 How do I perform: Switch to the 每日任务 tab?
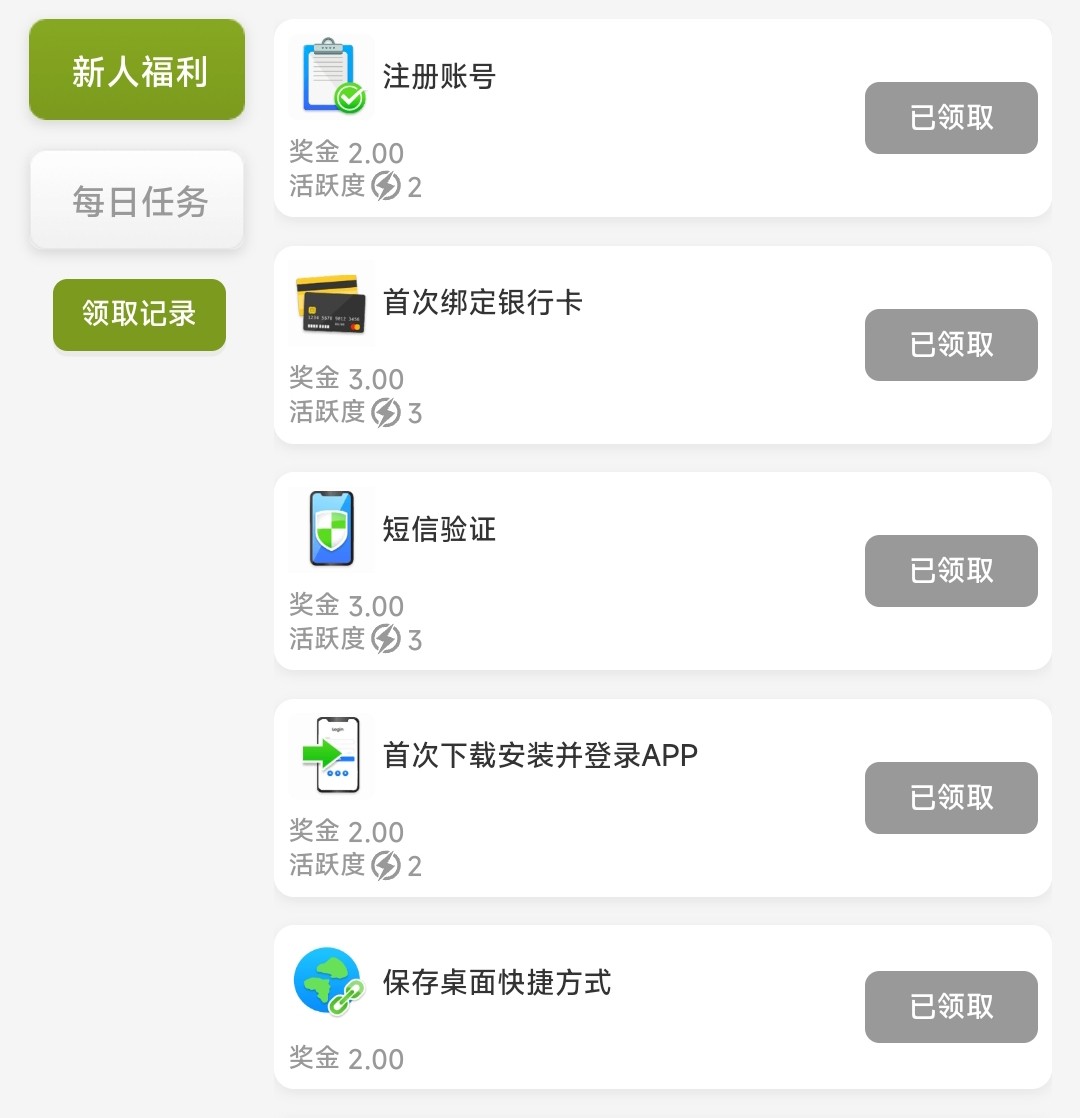137,201
